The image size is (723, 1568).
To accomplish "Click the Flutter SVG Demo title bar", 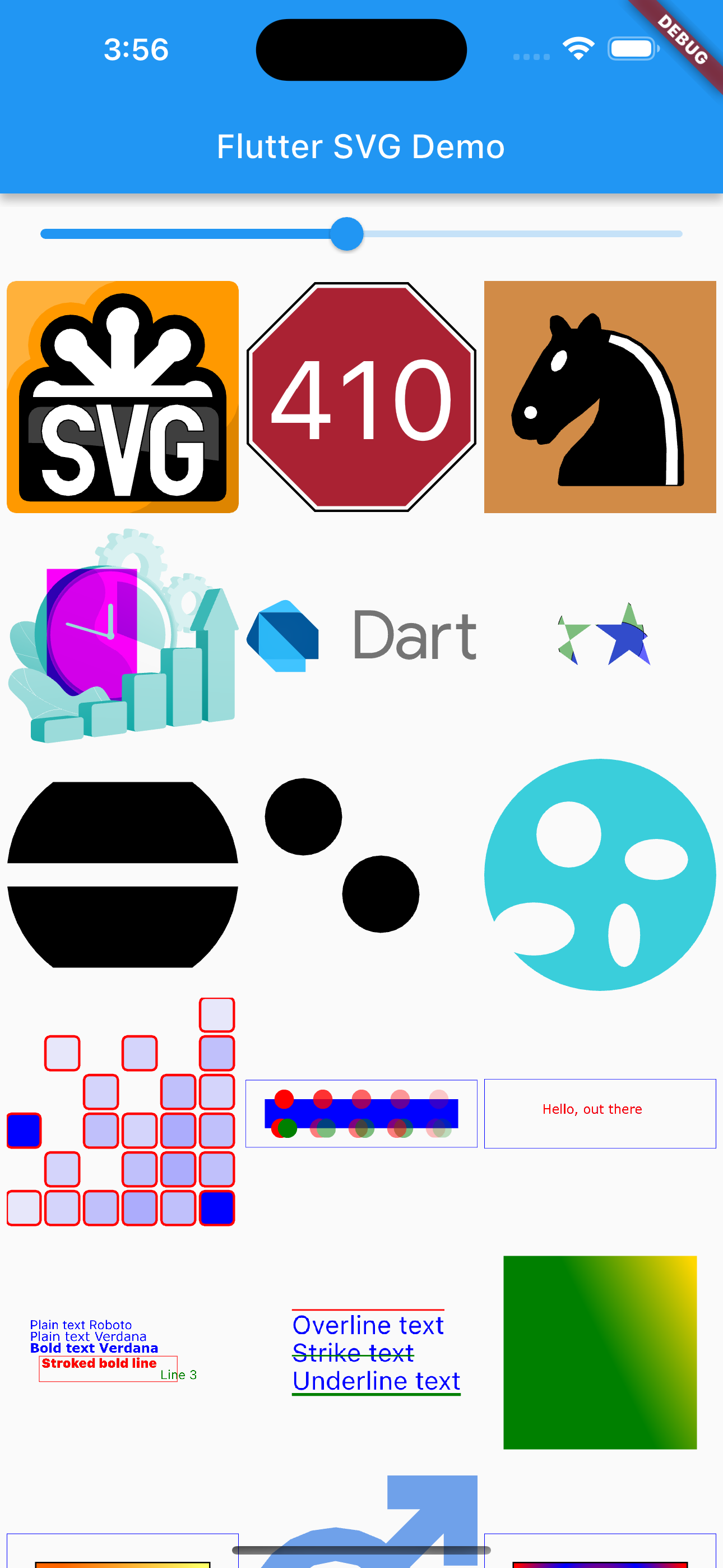I will pyautogui.click(x=361, y=146).
